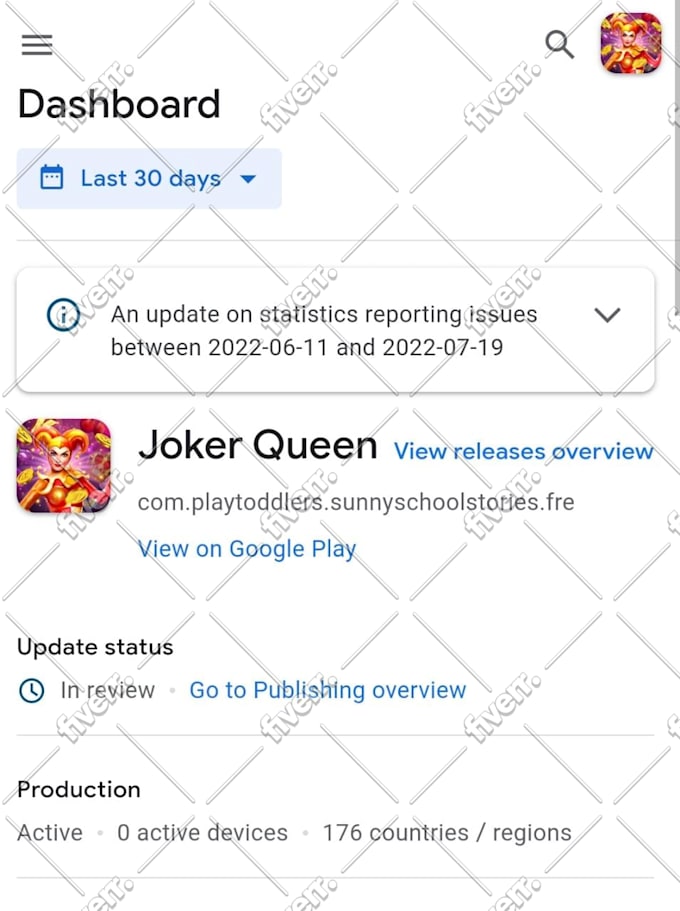
Task: Open View releases overview link
Action: 523,451
